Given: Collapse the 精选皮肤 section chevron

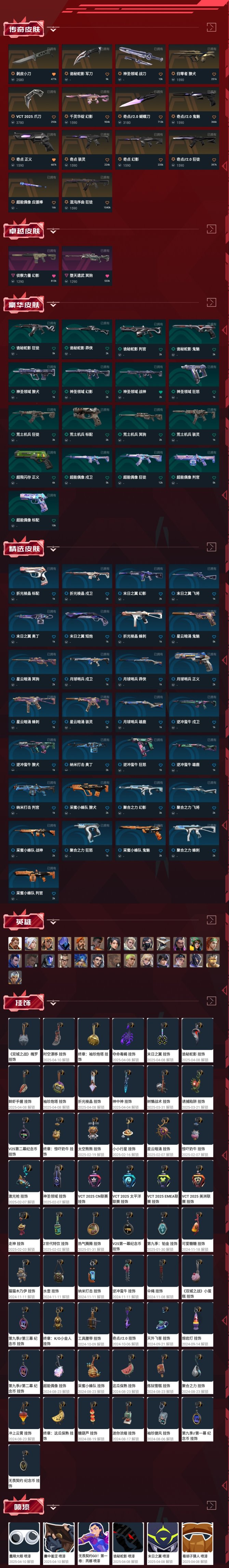Looking at the screenshot, I should tap(53, 549).
